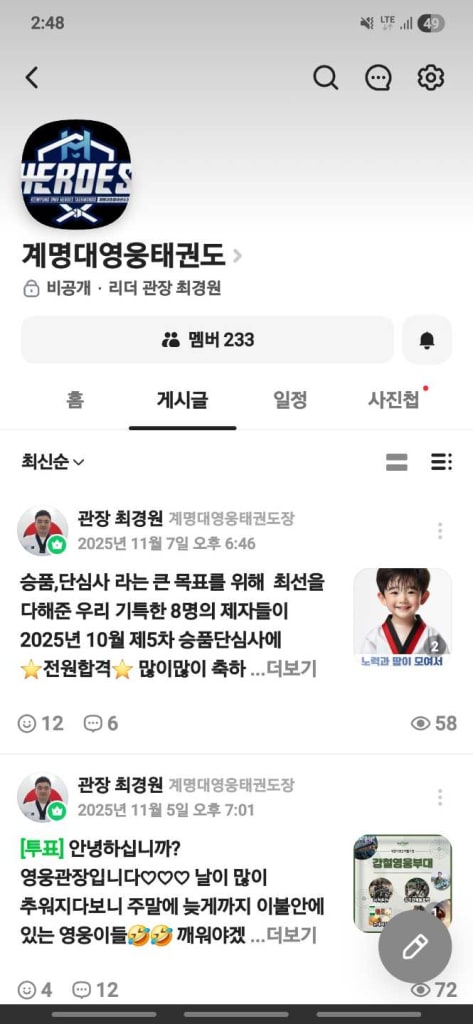Go back using the top-left arrow

pos(31,78)
